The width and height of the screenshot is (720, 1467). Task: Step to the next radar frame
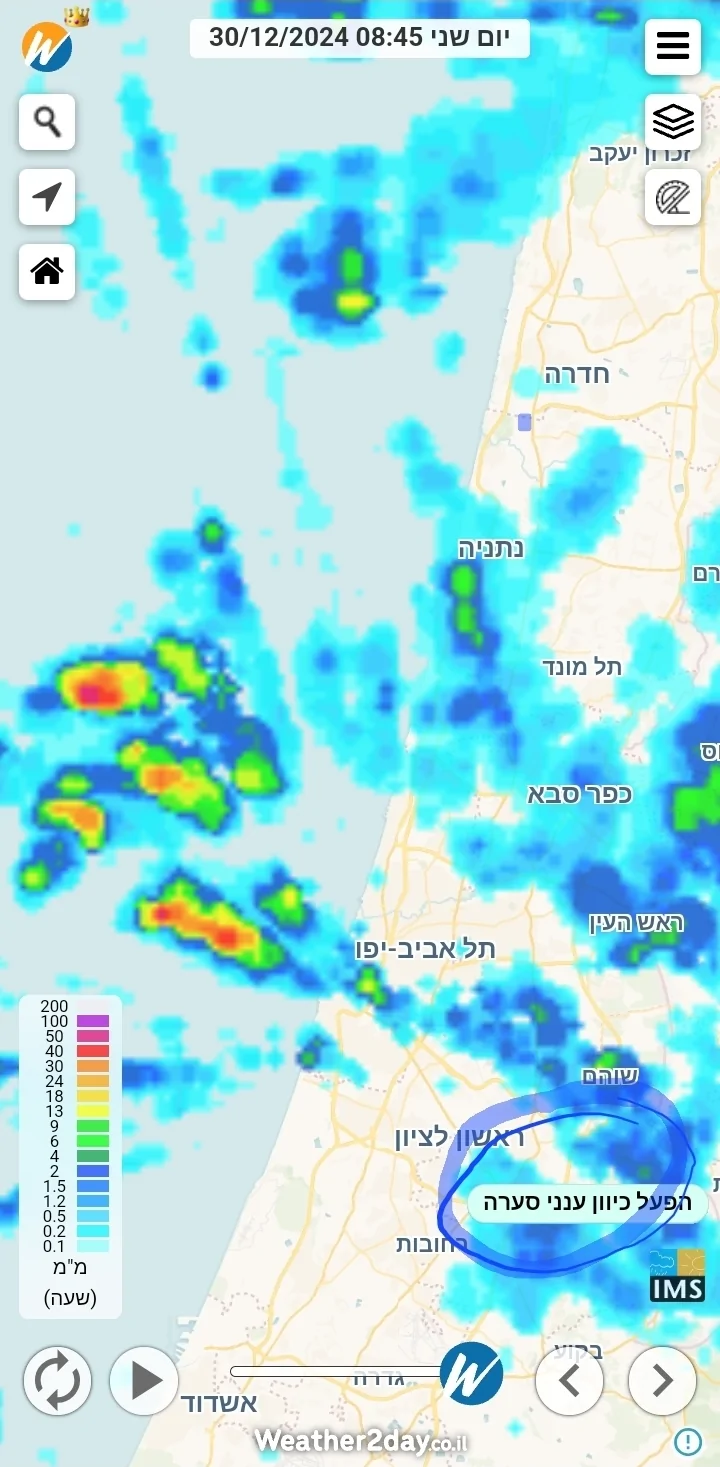(662, 1381)
